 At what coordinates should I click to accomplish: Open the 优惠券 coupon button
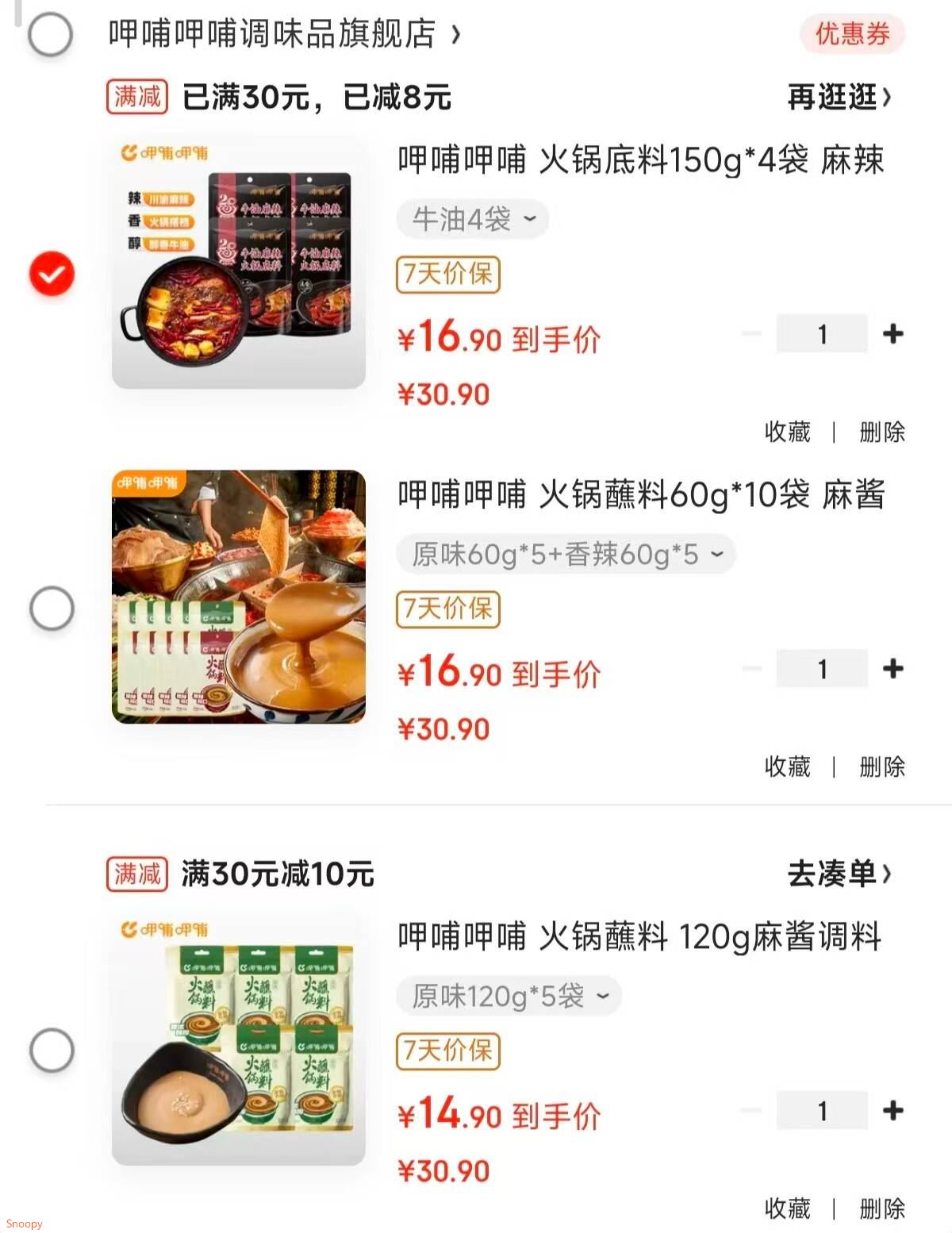(x=852, y=34)
